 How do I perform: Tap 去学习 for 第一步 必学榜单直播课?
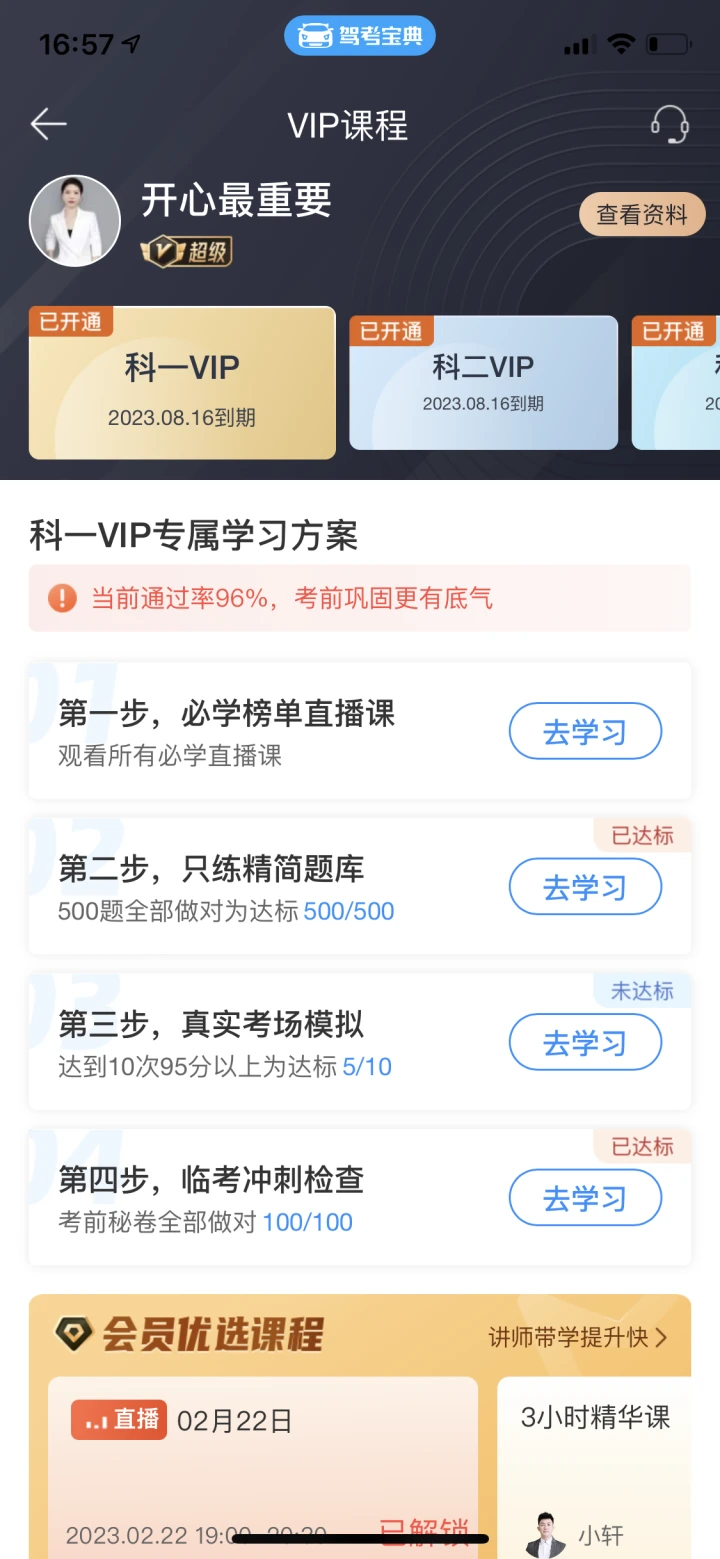(585, 732)
